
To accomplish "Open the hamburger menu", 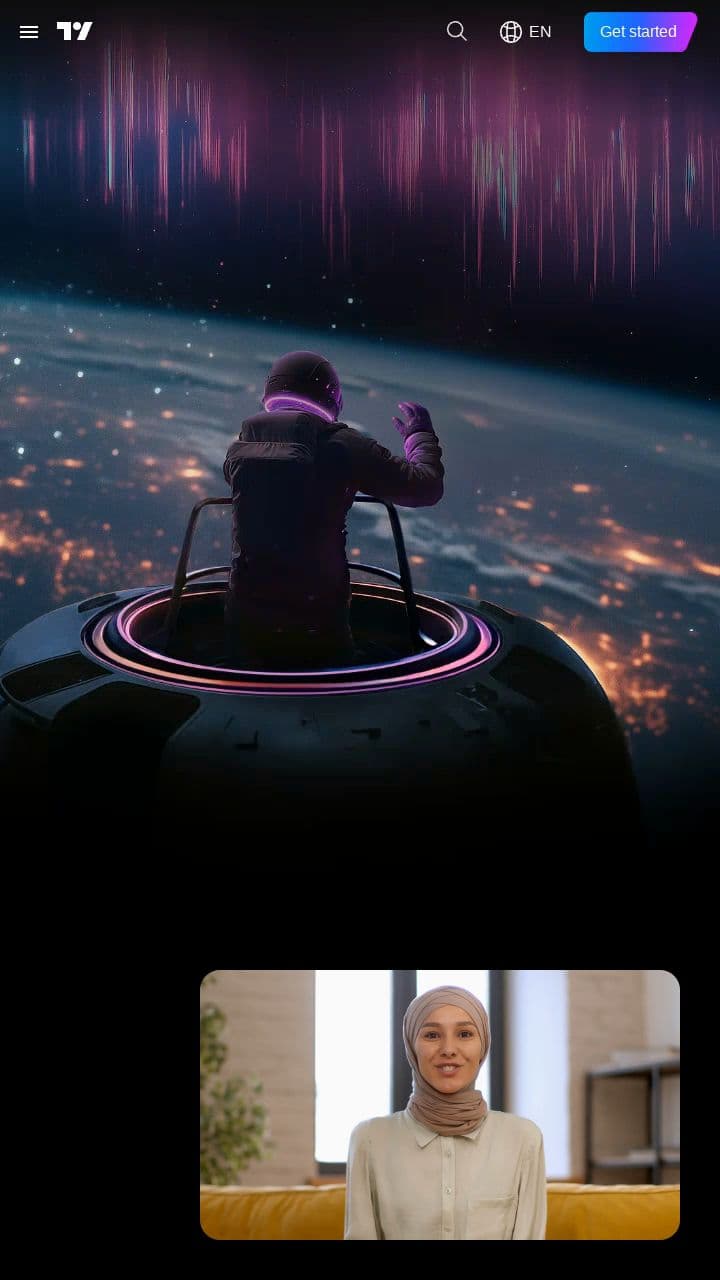I will (x=29, y=32).
